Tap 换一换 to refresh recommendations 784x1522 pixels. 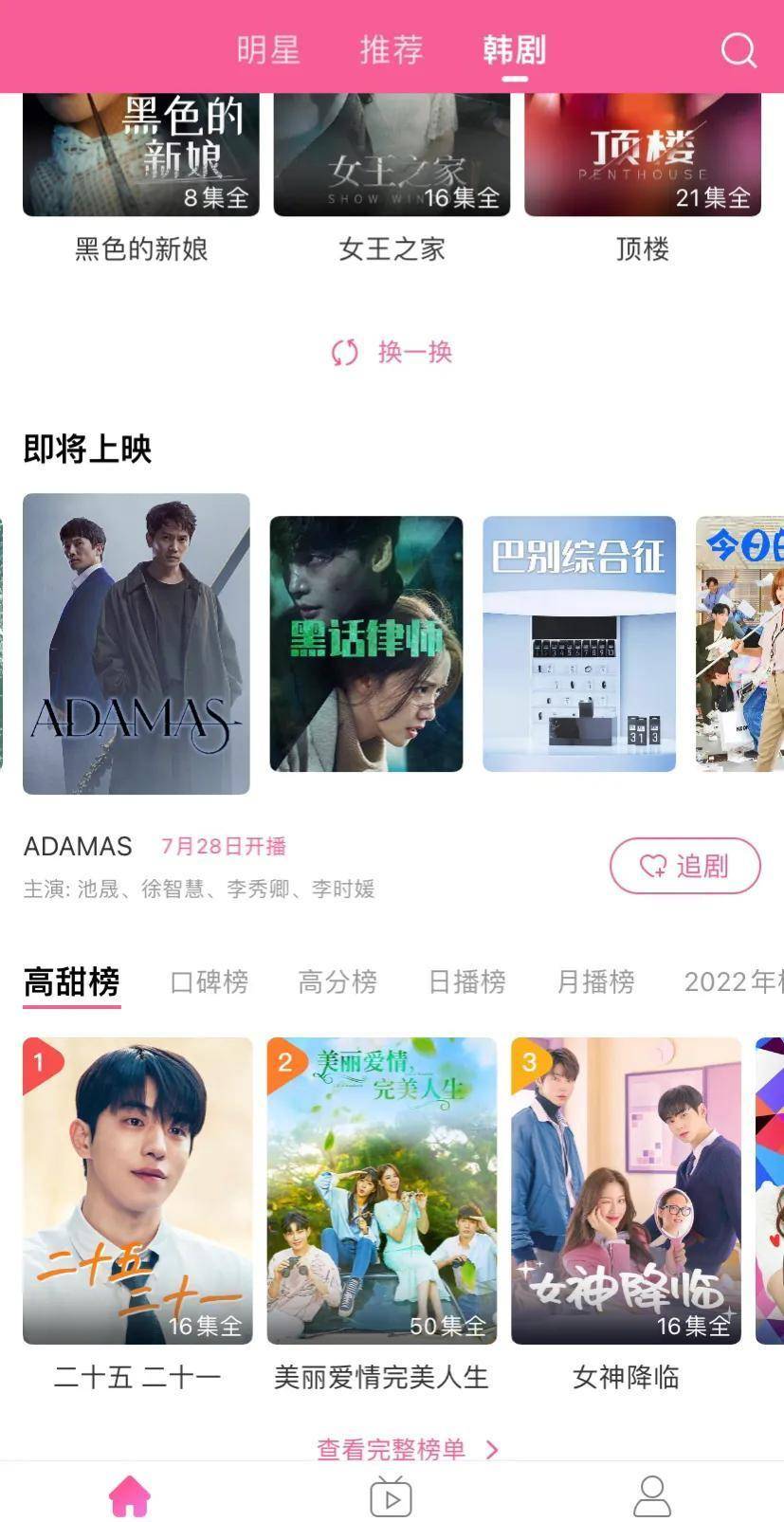coord(392,353)
